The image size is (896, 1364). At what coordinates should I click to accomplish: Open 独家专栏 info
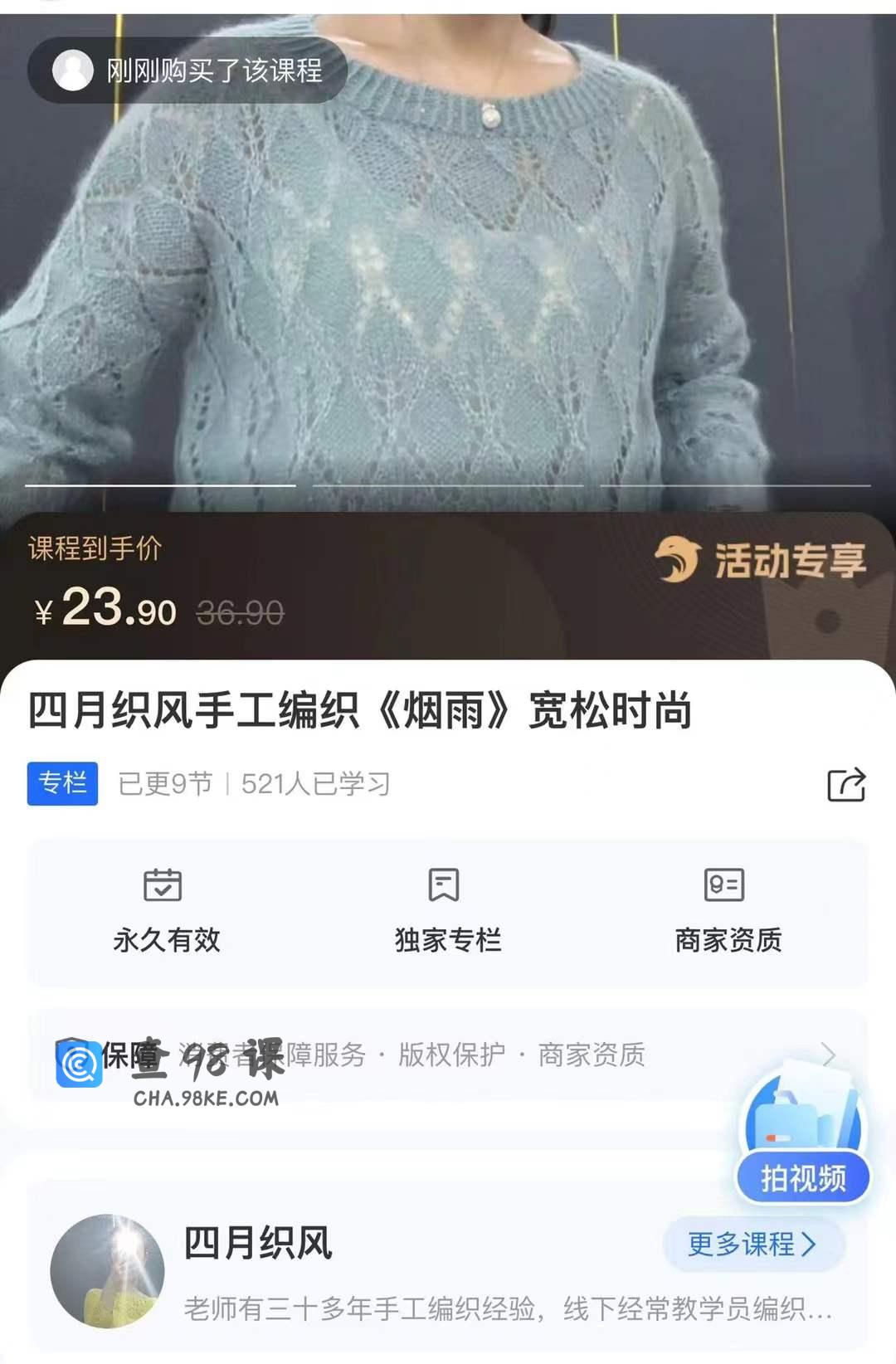[x=447, y=912]
